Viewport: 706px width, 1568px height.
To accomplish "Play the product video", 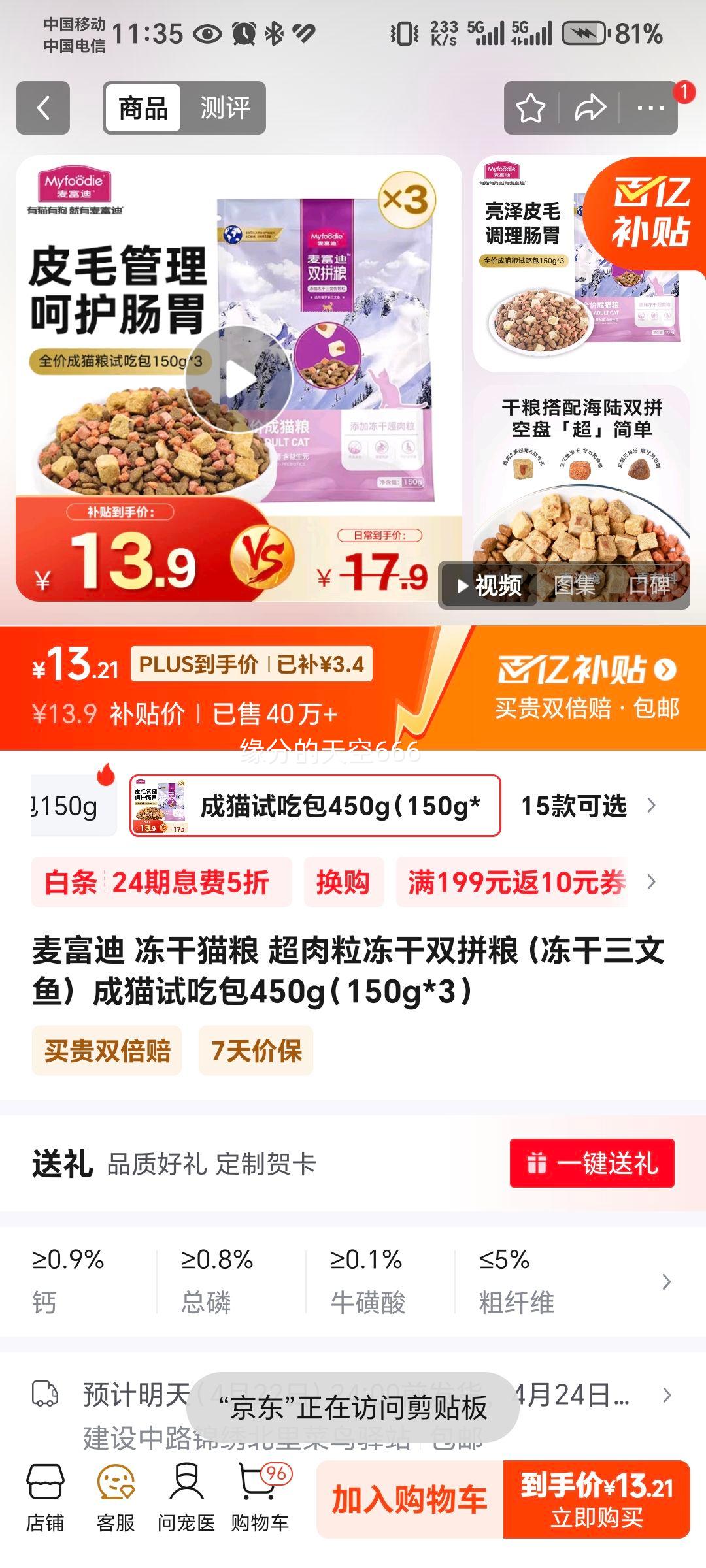I will (x=241, y=374).
